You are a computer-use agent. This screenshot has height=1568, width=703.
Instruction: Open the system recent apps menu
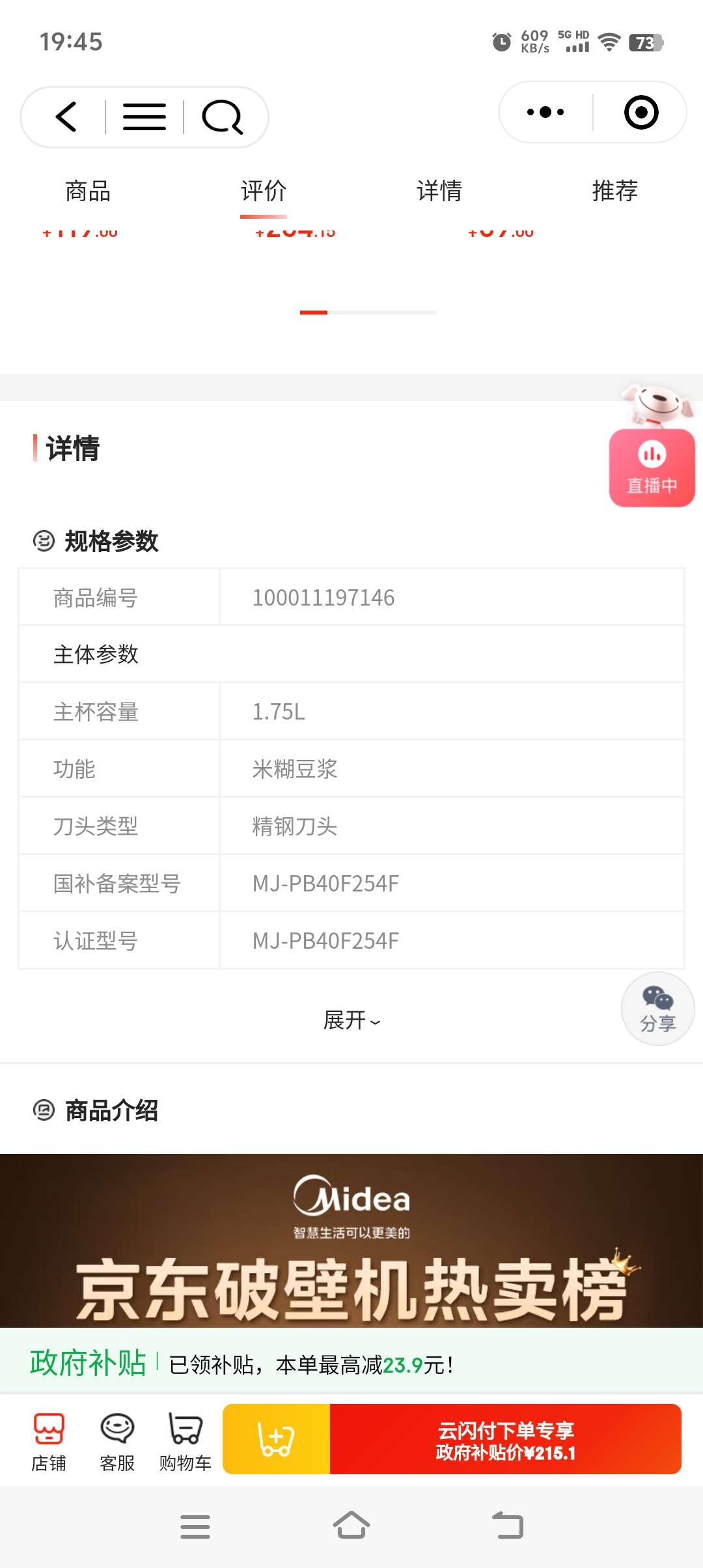[x=195, y=1526]
